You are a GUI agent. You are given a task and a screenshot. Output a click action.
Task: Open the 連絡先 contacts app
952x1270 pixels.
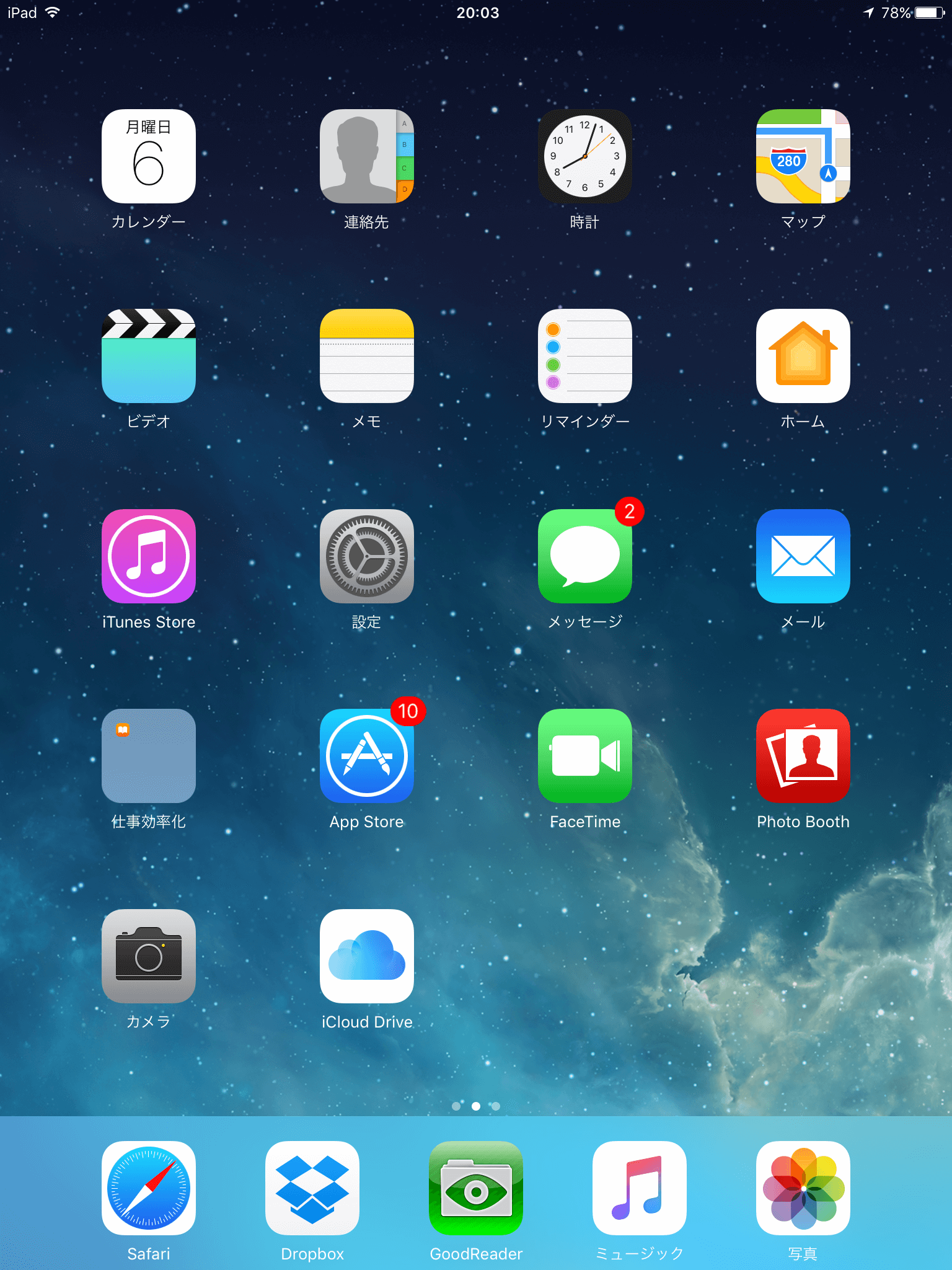coord(367,156)
